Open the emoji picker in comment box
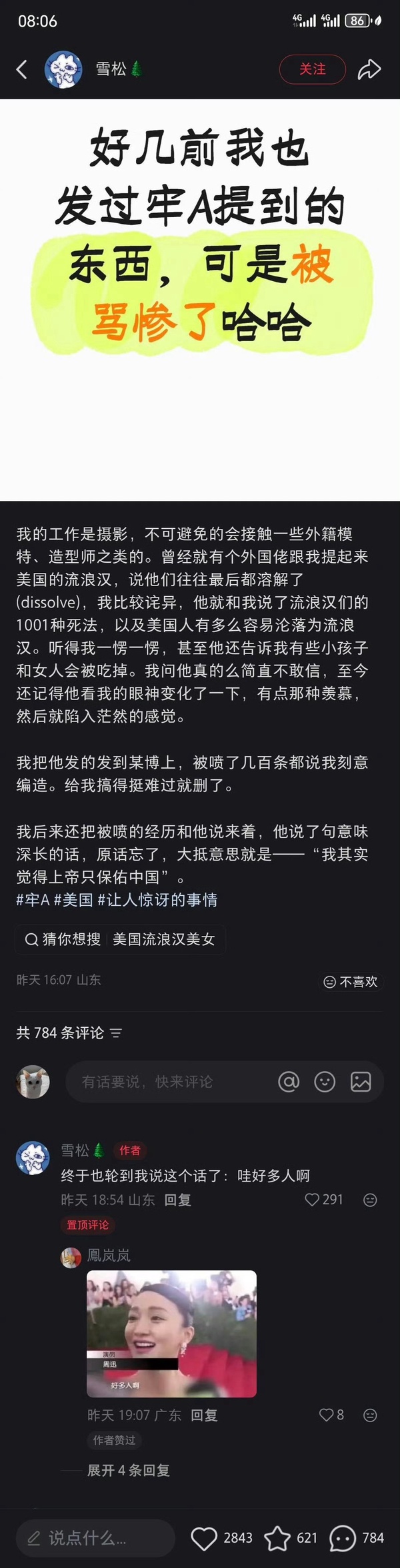 pyautogui.click(x=325, y=1082)
